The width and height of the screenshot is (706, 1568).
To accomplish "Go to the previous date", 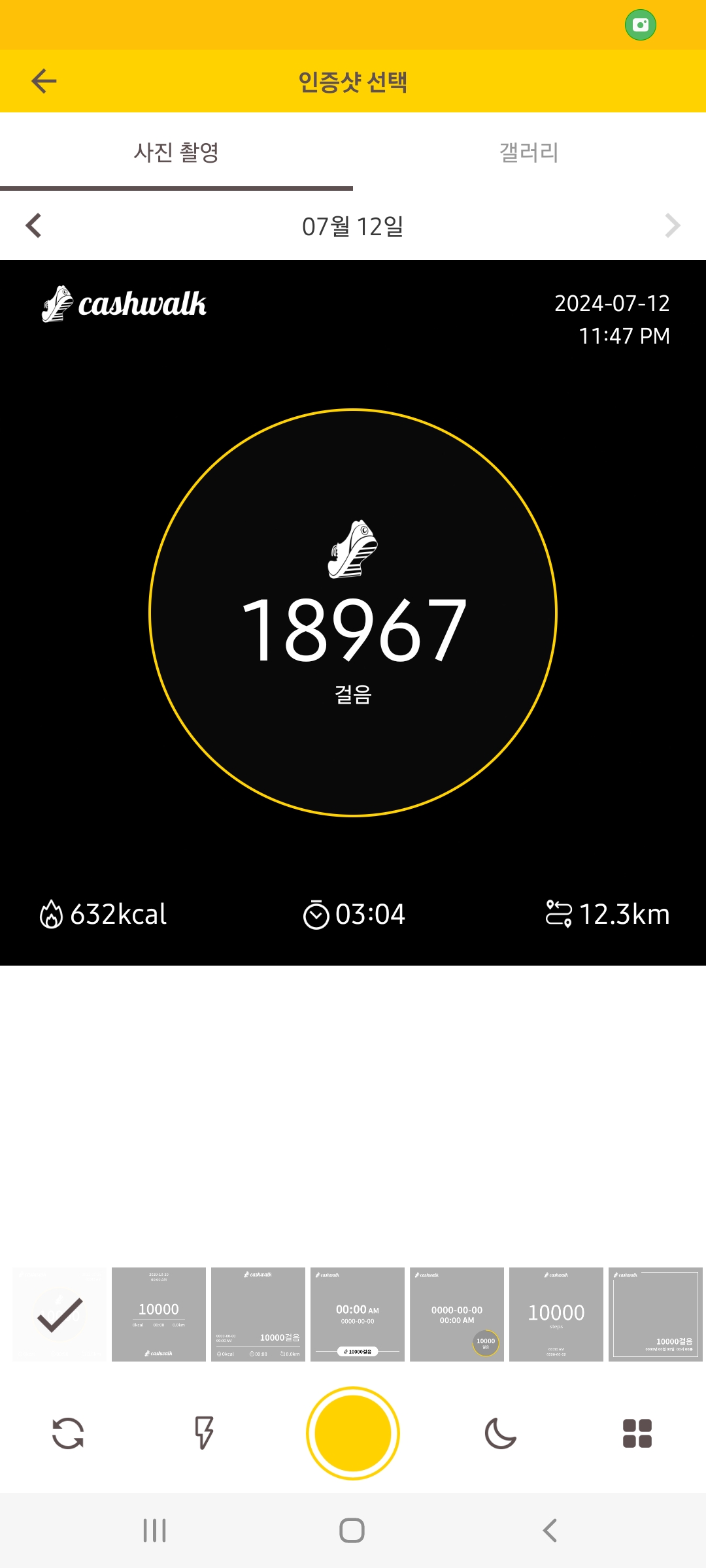I will coord(34,226).
